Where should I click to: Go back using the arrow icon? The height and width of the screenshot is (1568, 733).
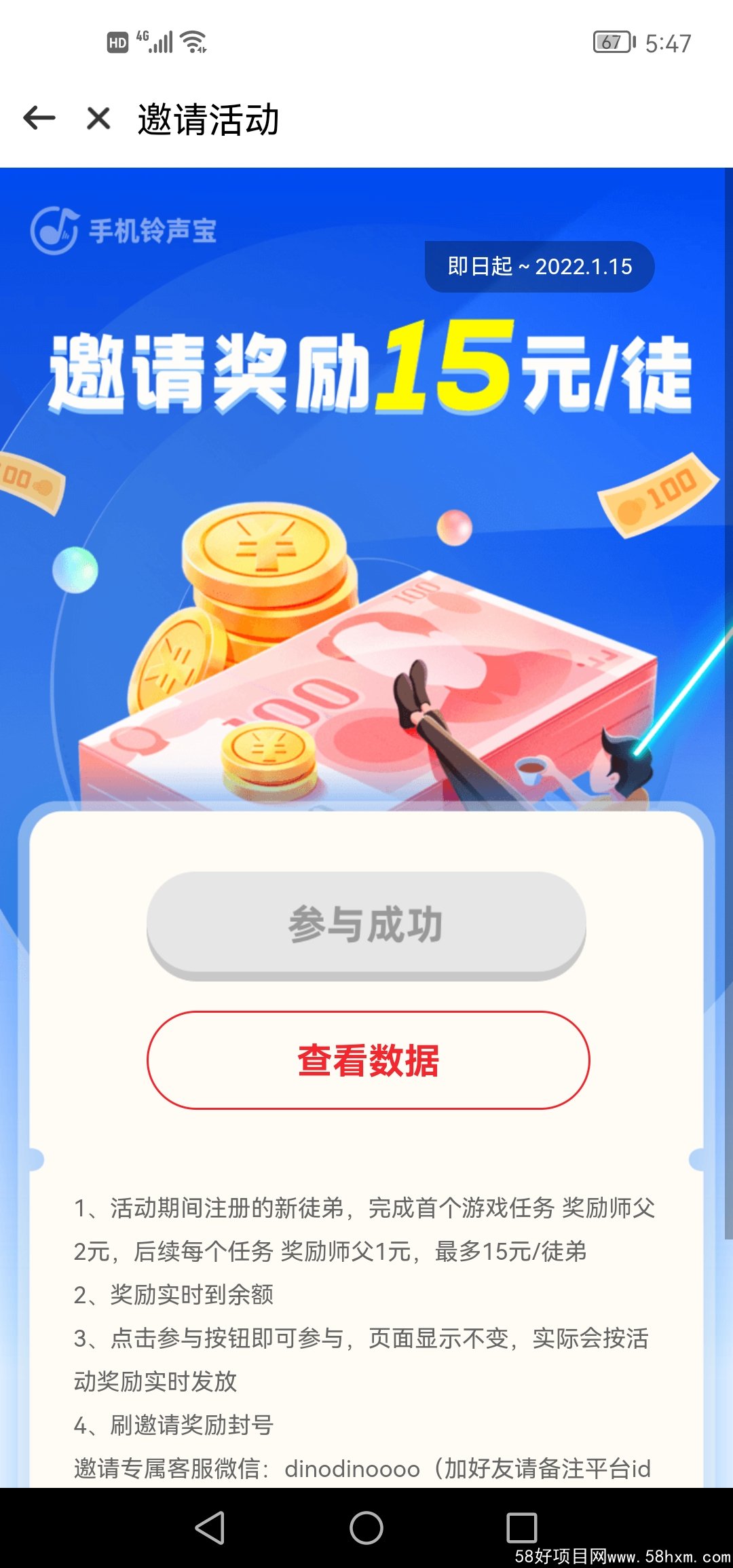pos(39,118)
